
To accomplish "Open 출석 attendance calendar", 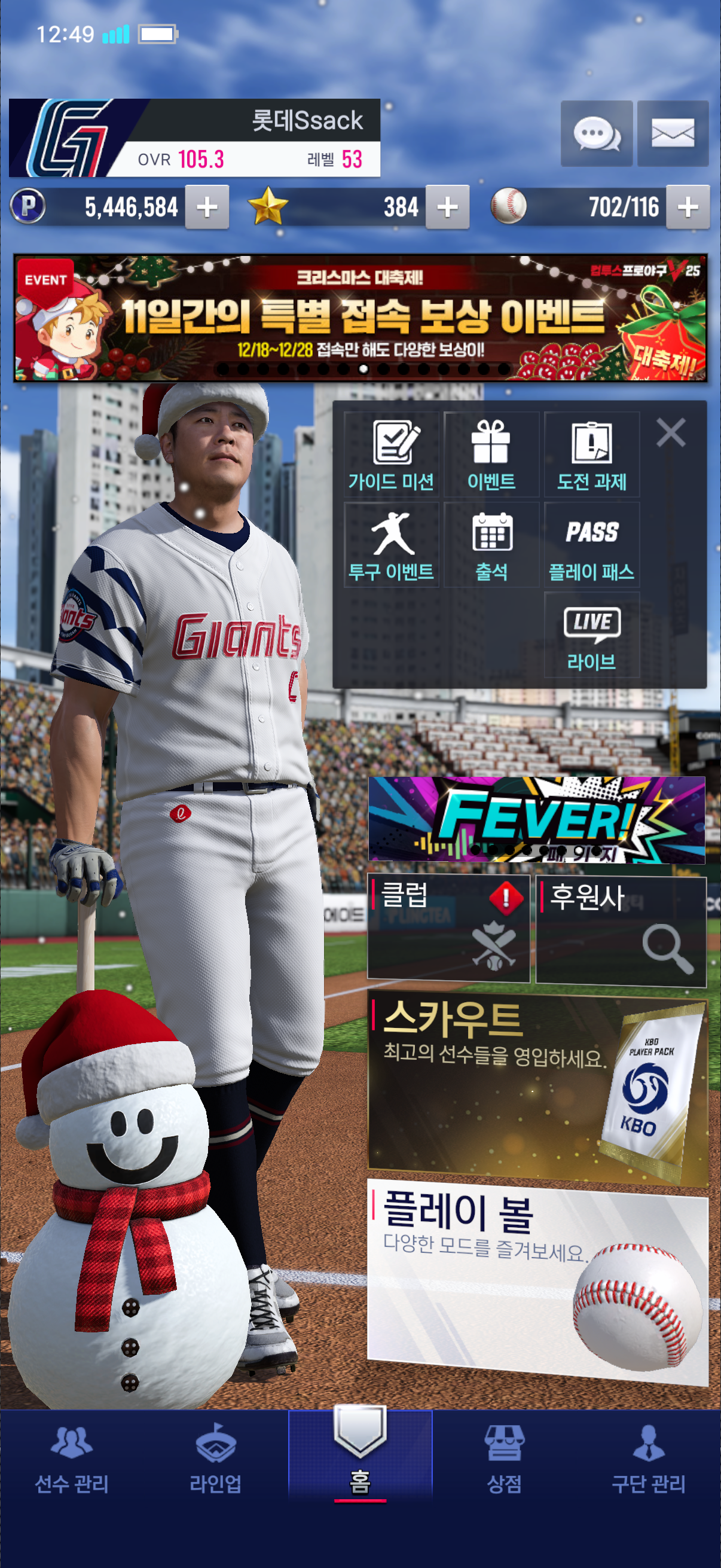I will (491, 545).
